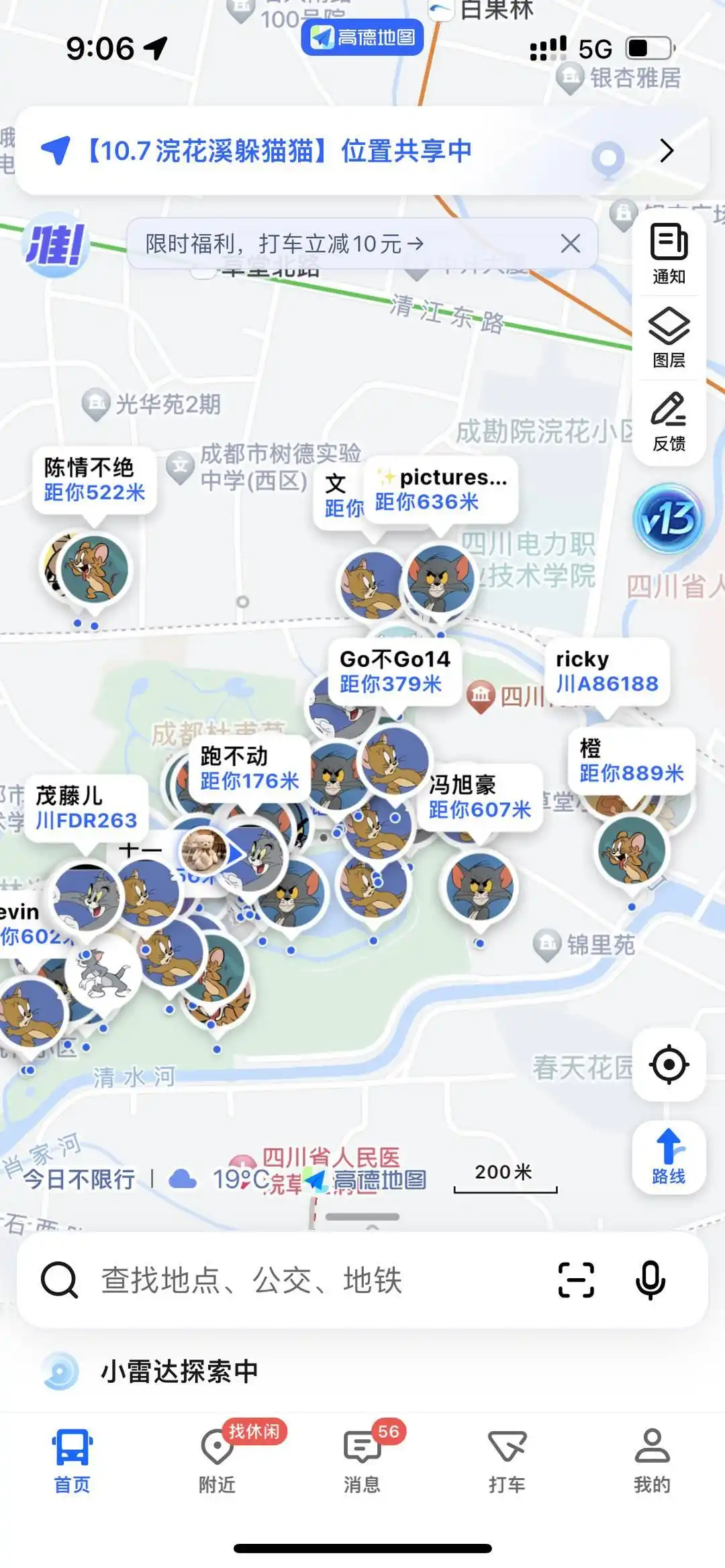The width and height of the screenshot is (725, 1568).
Task: Open the 图层 map layers
Action: 669,337
